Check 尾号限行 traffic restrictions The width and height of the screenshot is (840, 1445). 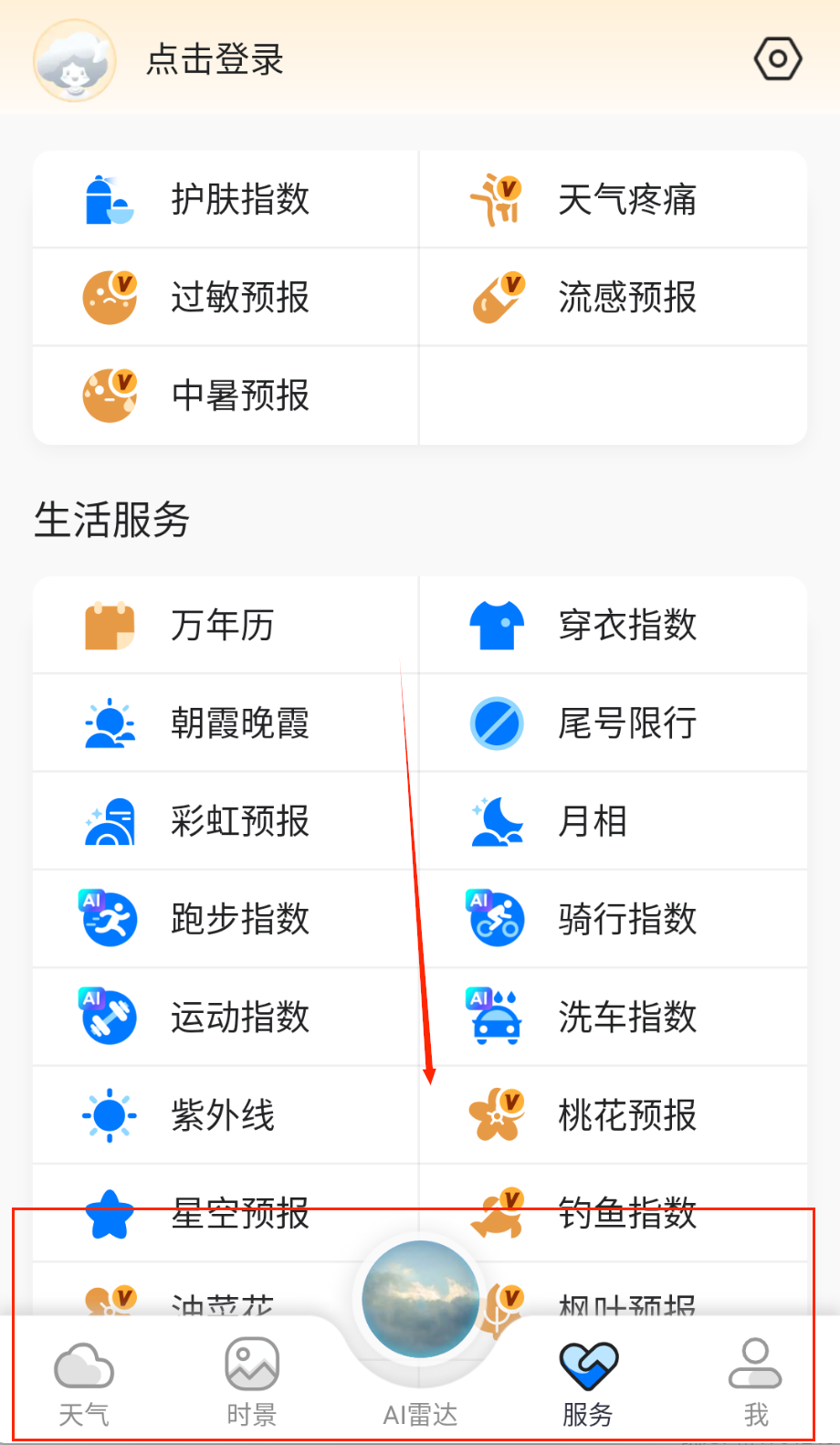(613, 723)
